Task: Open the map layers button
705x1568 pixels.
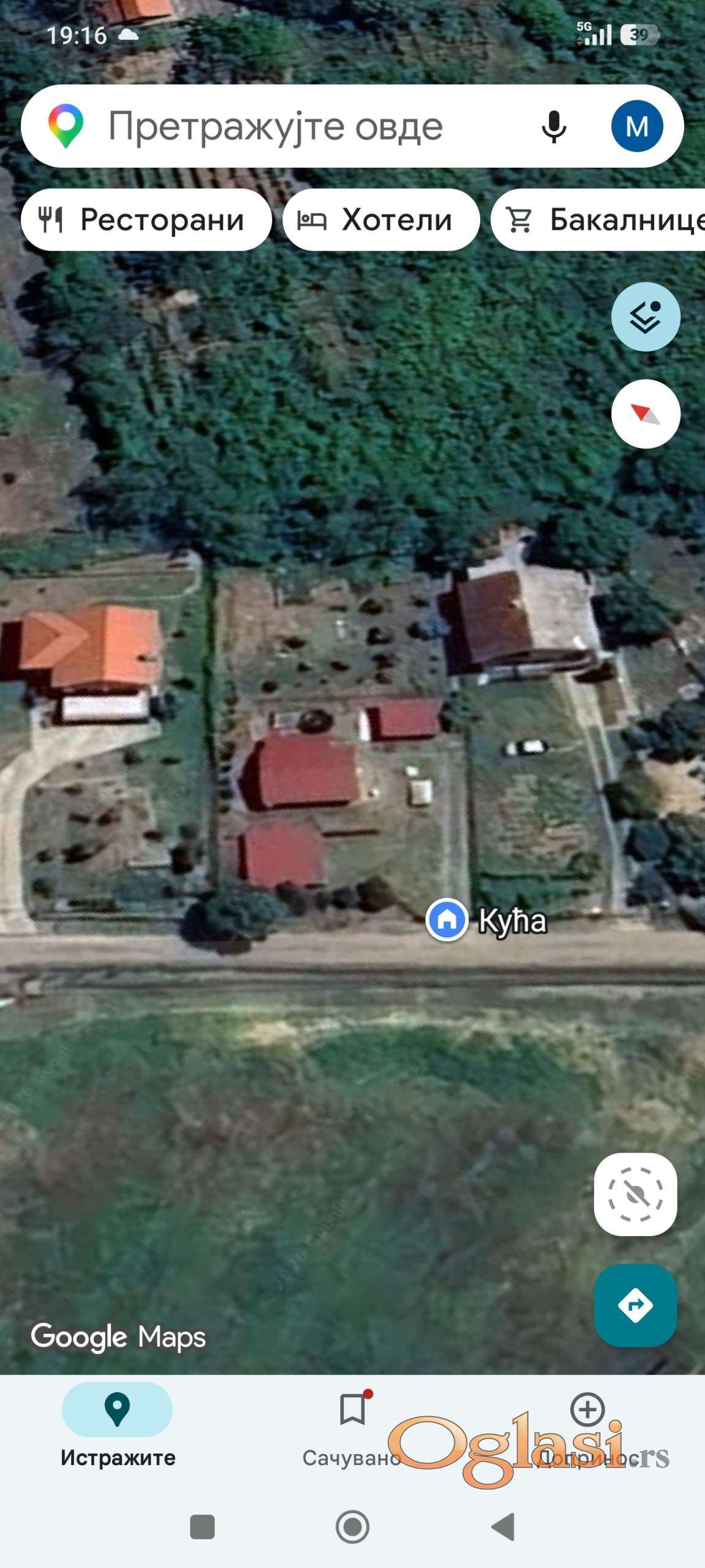Action: coord(646,317)
